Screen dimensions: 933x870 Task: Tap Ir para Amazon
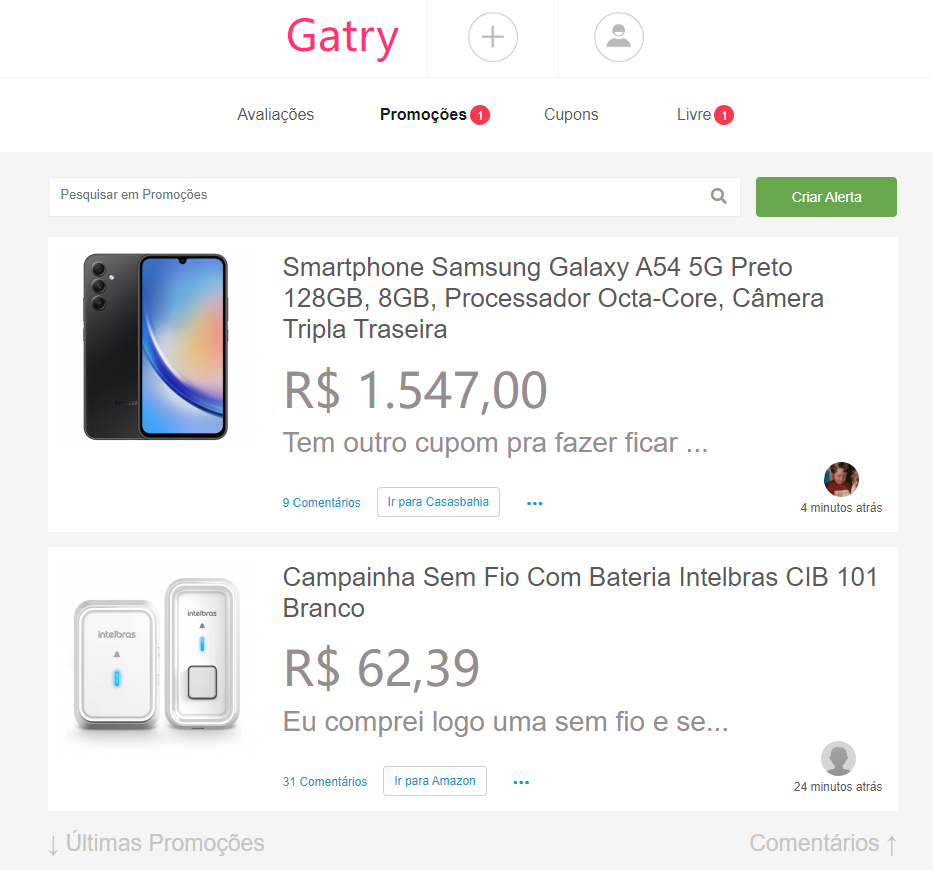435,781
